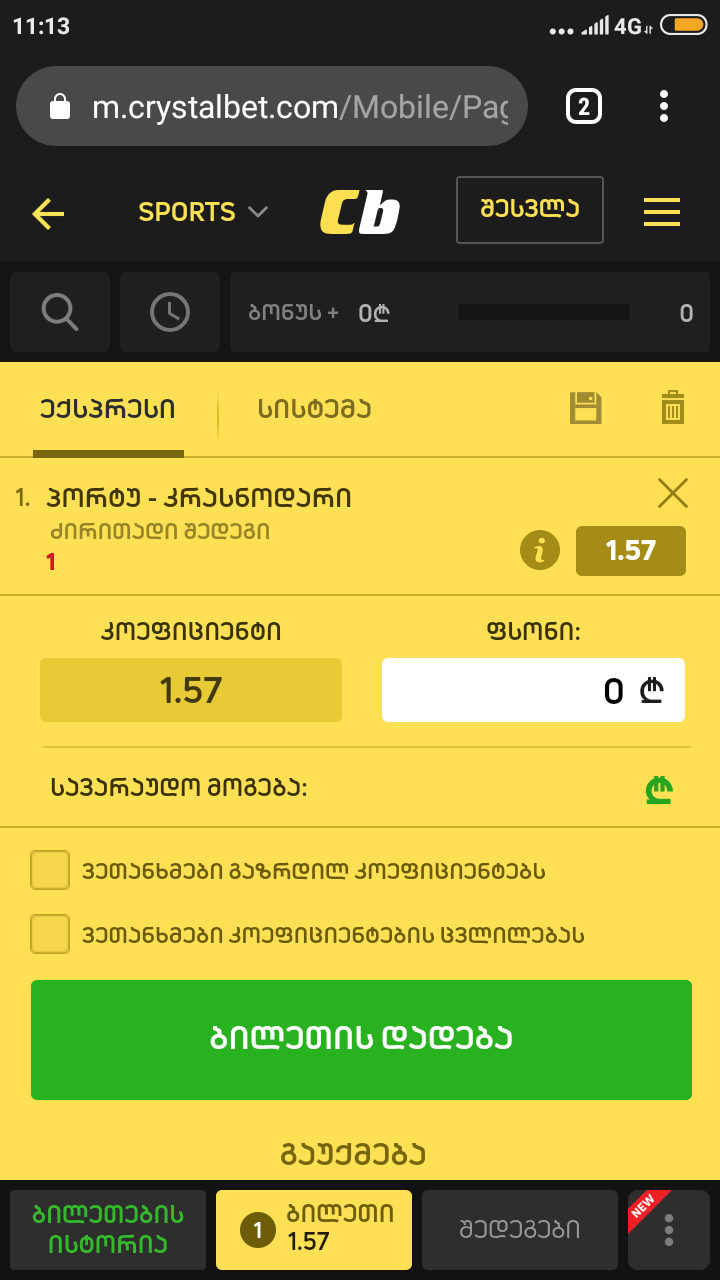Image resolution: width=720 pixels, height=1280 pixels.
Task: Clear the bet slip with trash icon
Action: (672, 408)
